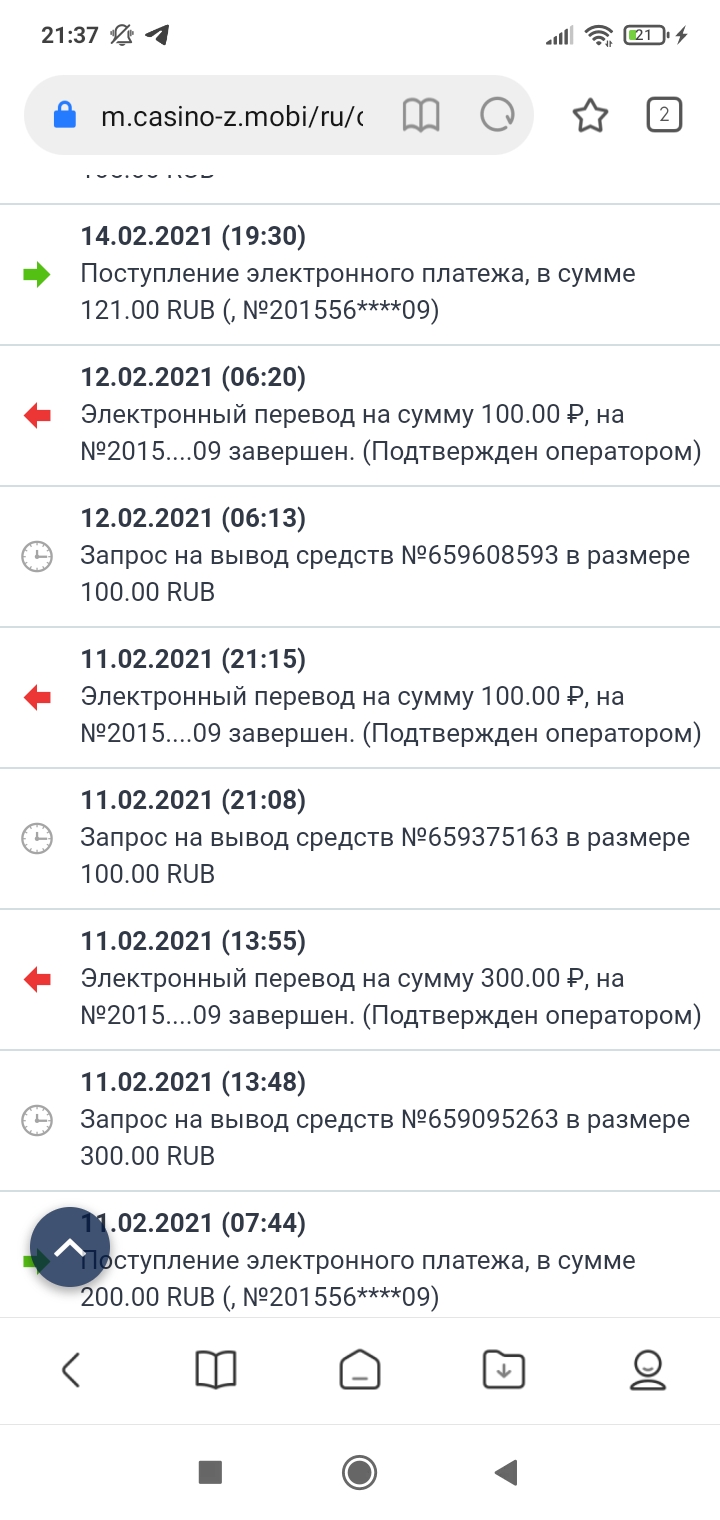This screenshot has height=1520, width=720.
Task: Click the red transfer arrow next to 12.02.2021 entry
Action: click(x=37, y=416)
